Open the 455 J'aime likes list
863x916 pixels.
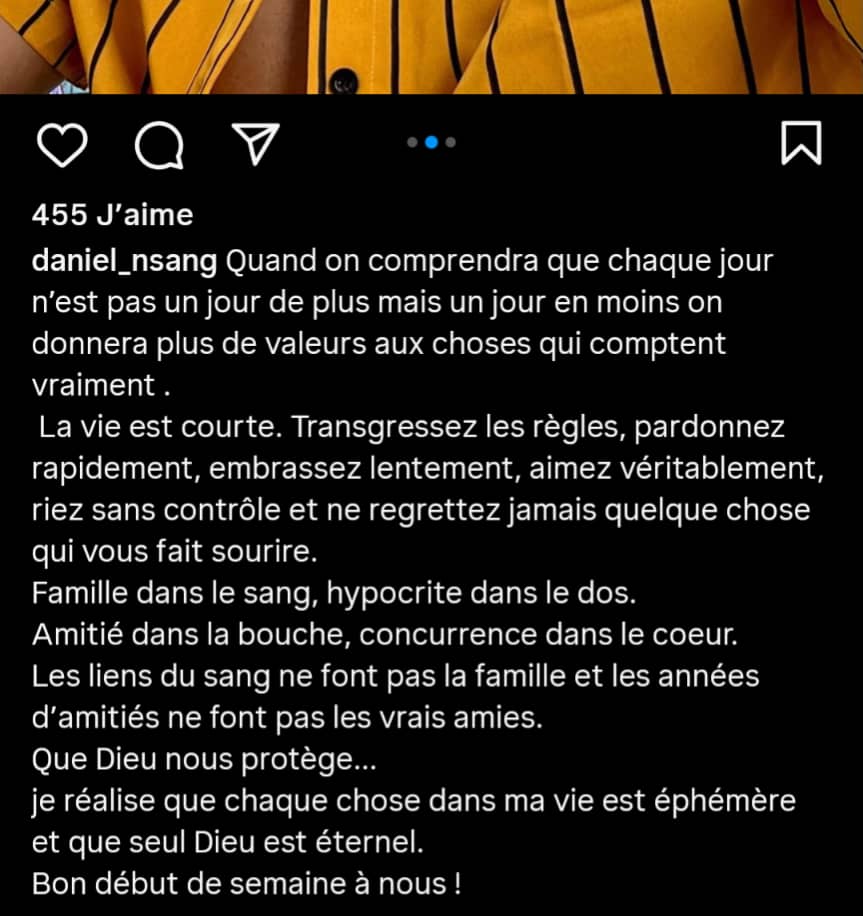tap(112, 215)
